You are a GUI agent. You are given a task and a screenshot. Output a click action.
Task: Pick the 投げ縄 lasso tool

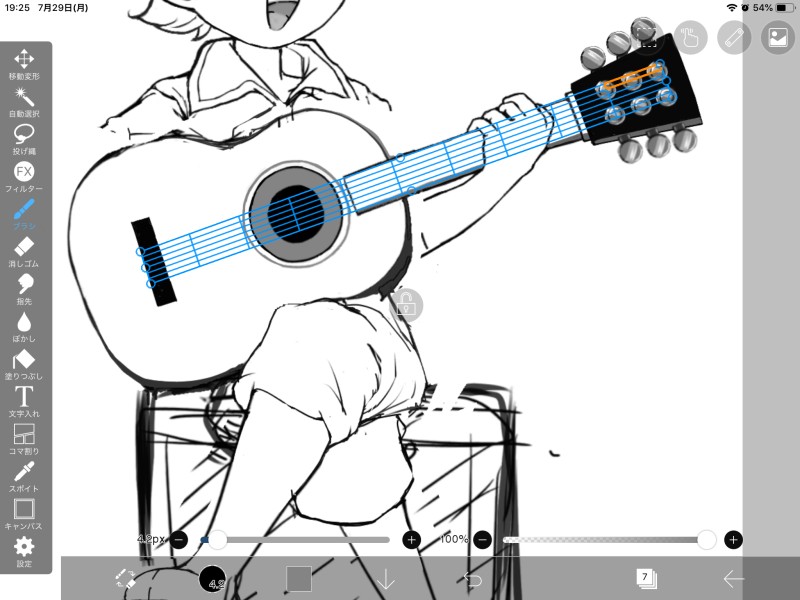(24, 137)
